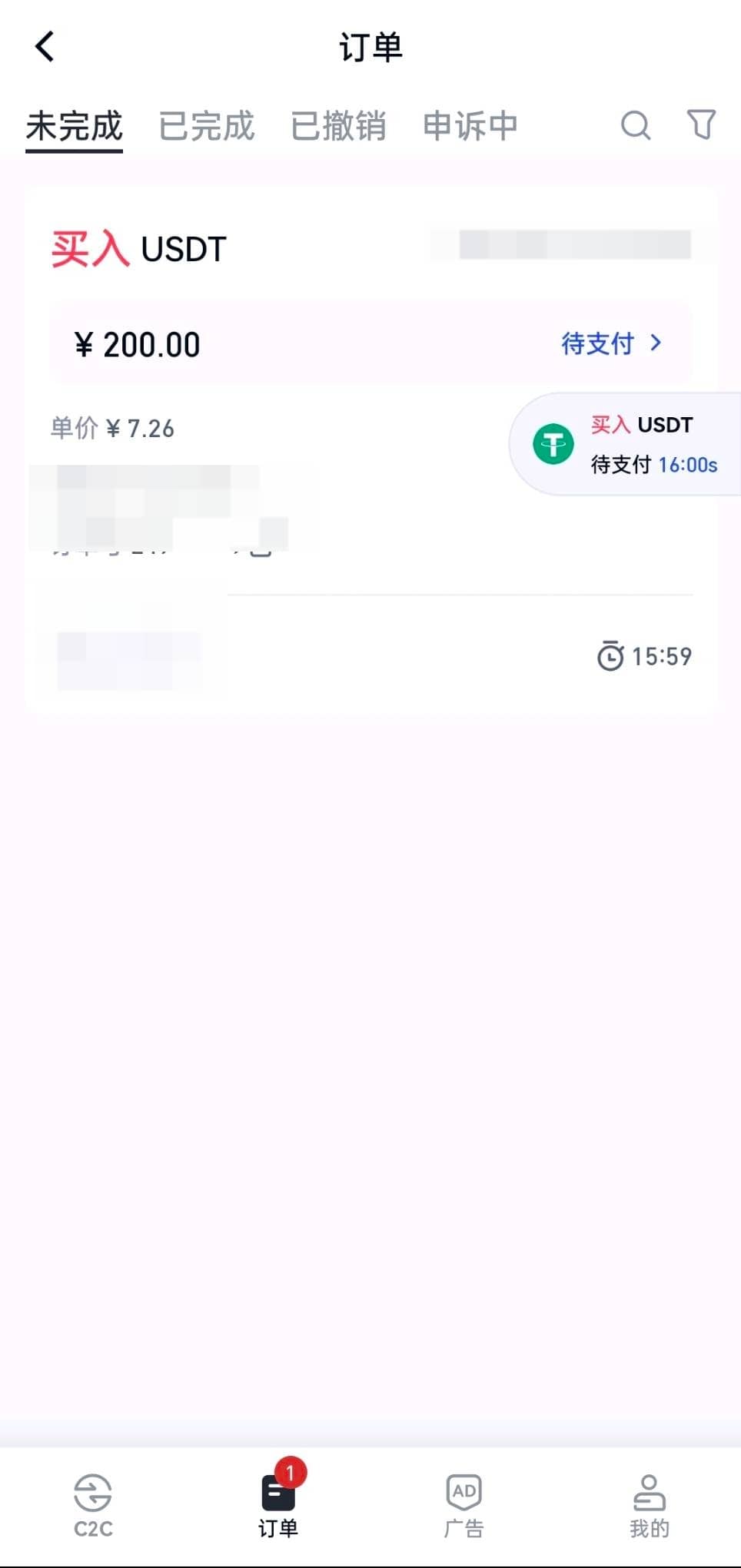Screen dimensions: 741x1568
Task: Tap the ¥200.00 order amount row
Action: tap(137, 344)
